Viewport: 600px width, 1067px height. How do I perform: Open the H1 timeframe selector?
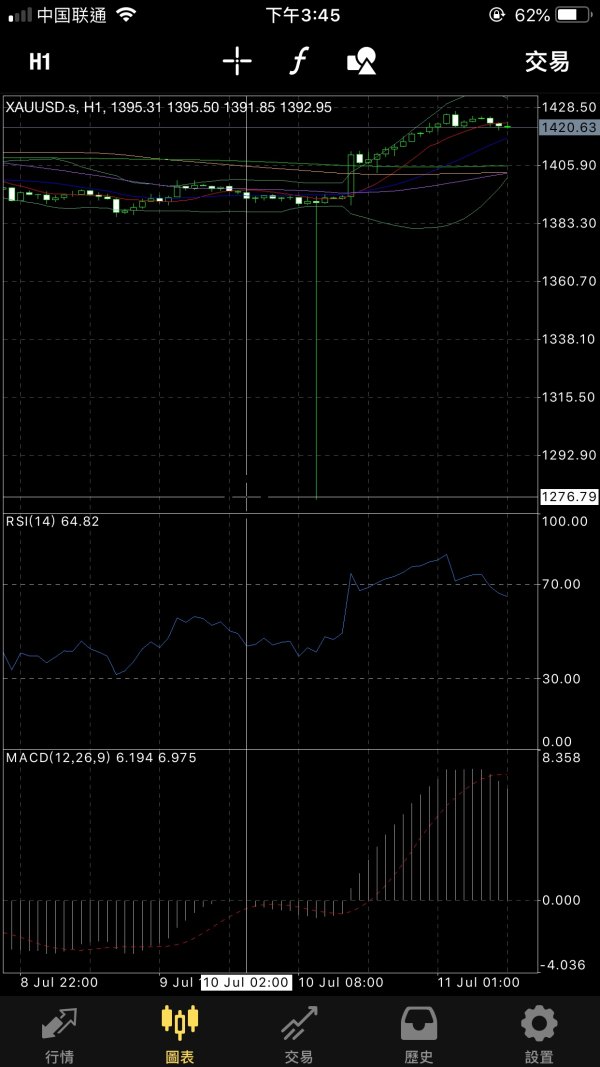coord(40,62)
